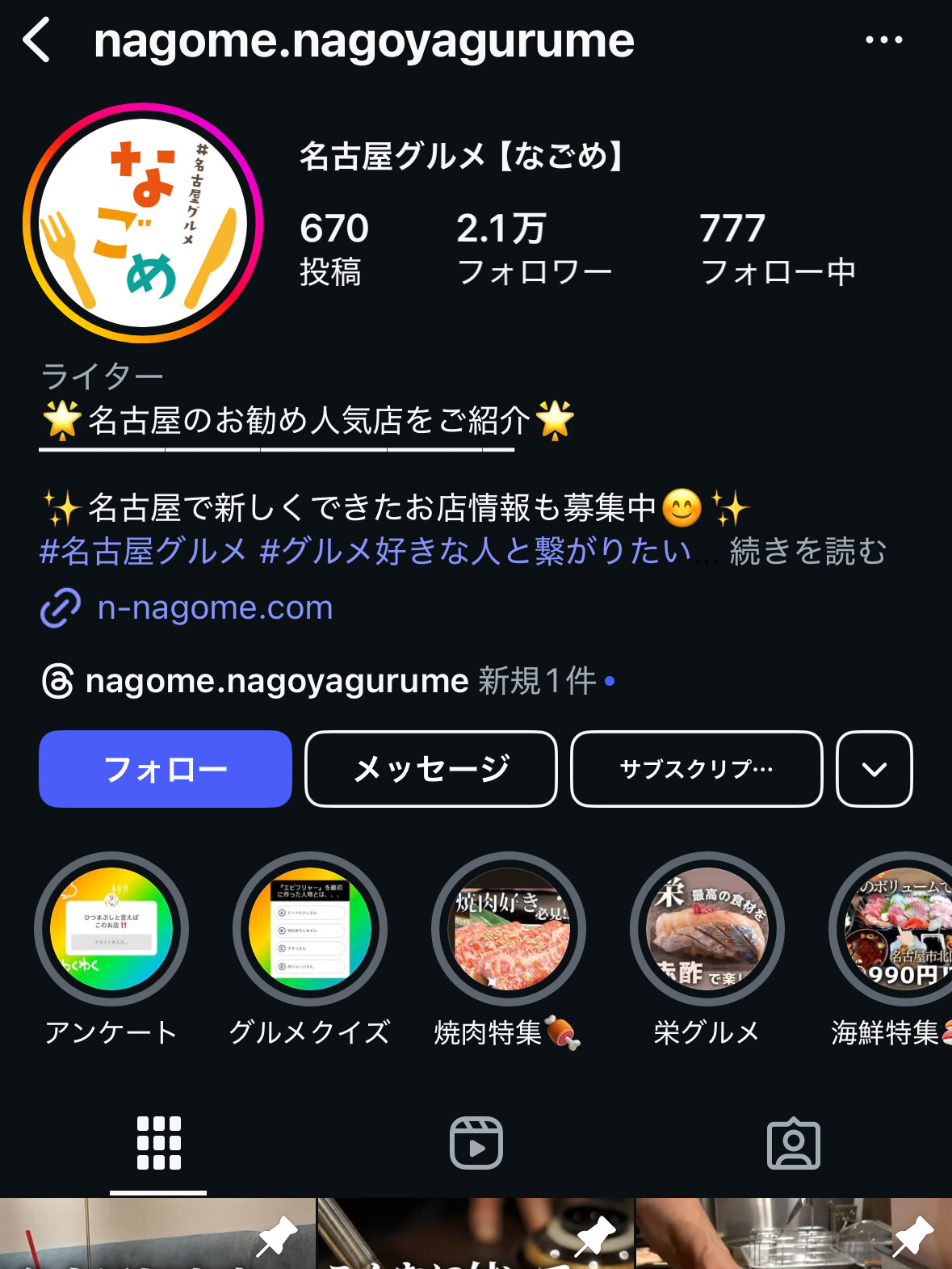The width and height of the screenshot is (952, 1269).
Task: Open the n-nagome.com website link
Action: point(214,607)
